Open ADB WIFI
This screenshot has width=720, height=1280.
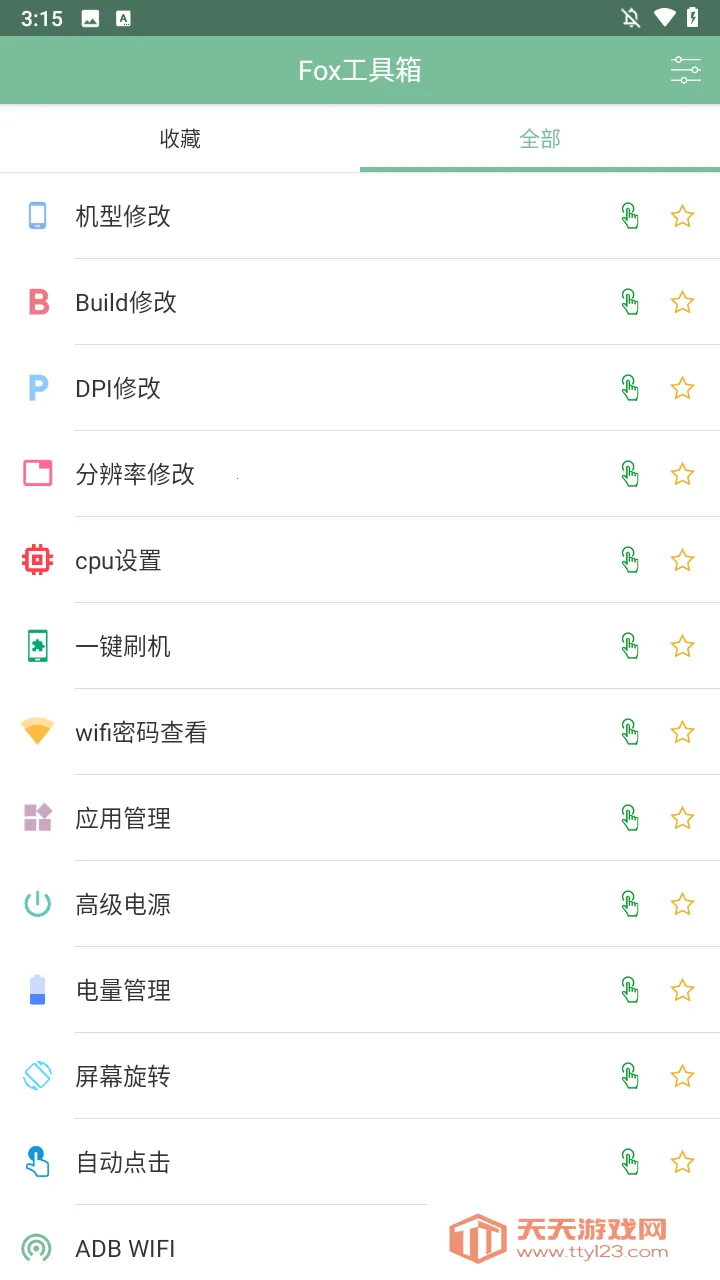(x=125, y=1248)
